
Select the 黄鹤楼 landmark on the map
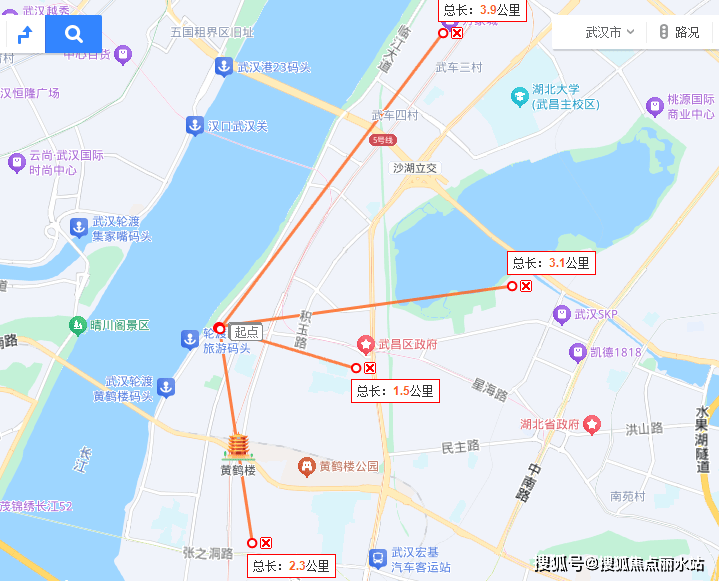click(x=238, y=447)
